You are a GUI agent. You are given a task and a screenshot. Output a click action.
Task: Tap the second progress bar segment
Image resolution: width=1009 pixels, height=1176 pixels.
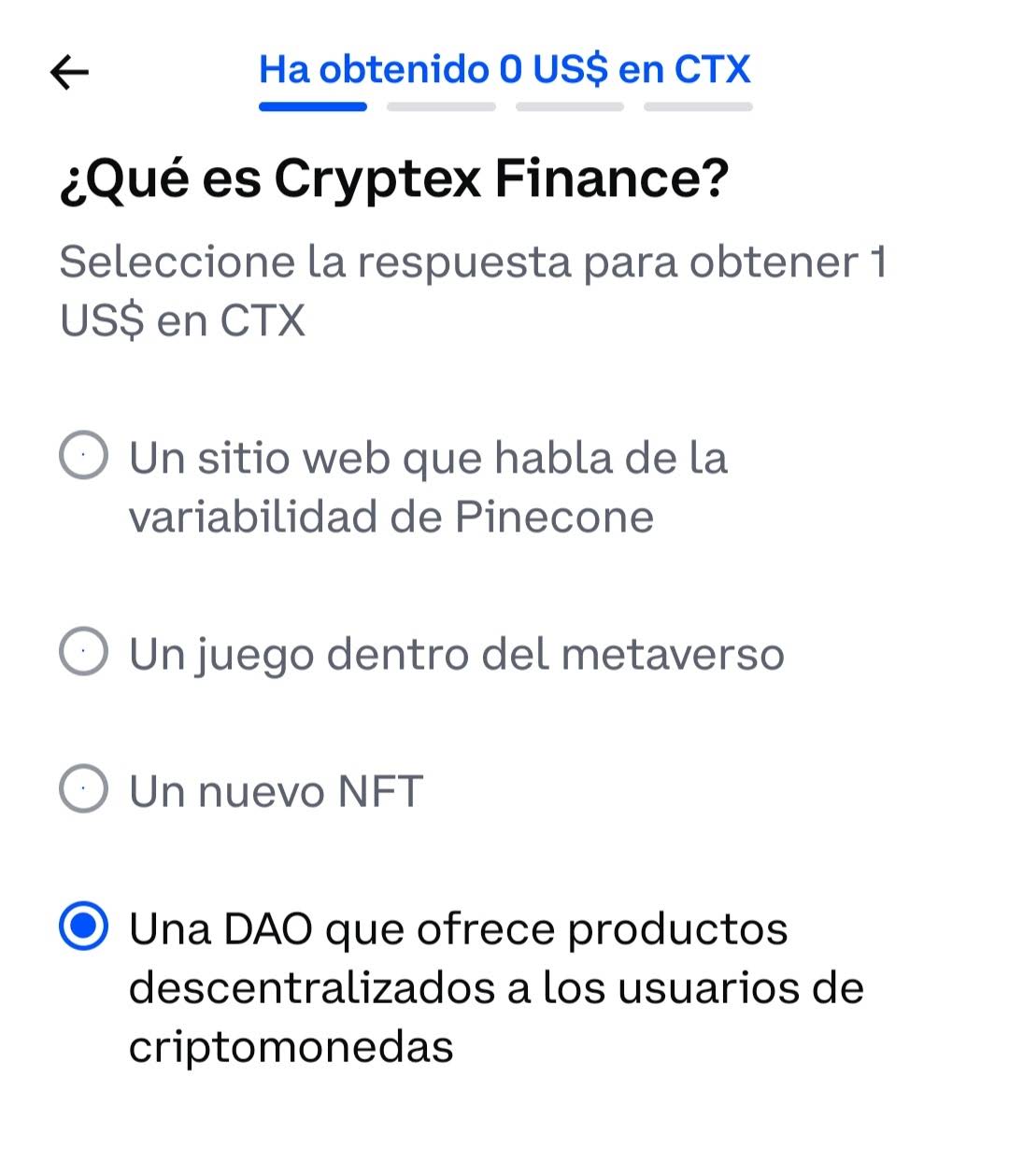(x=441, y=108)
